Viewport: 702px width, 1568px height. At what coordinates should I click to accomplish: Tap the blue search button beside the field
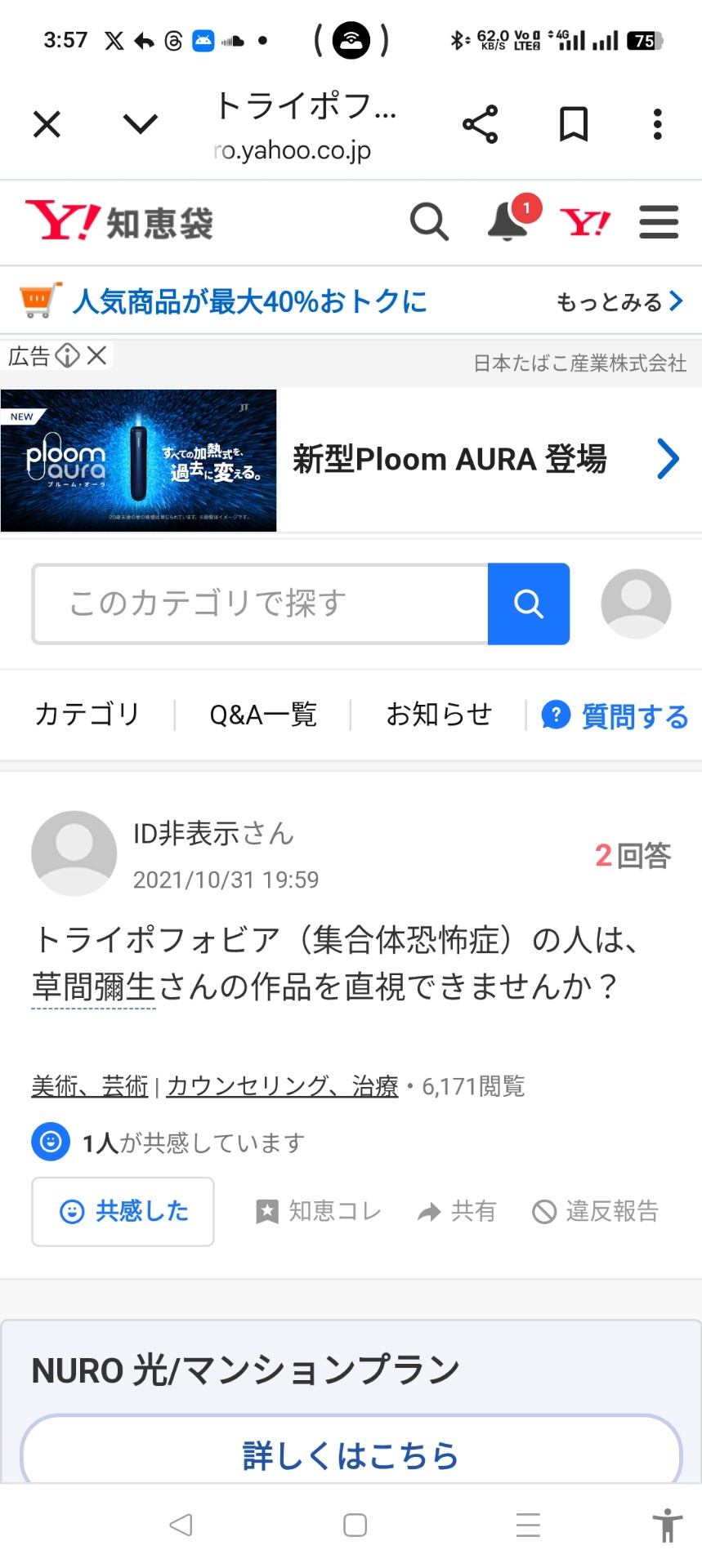click(x=529, y=604)
